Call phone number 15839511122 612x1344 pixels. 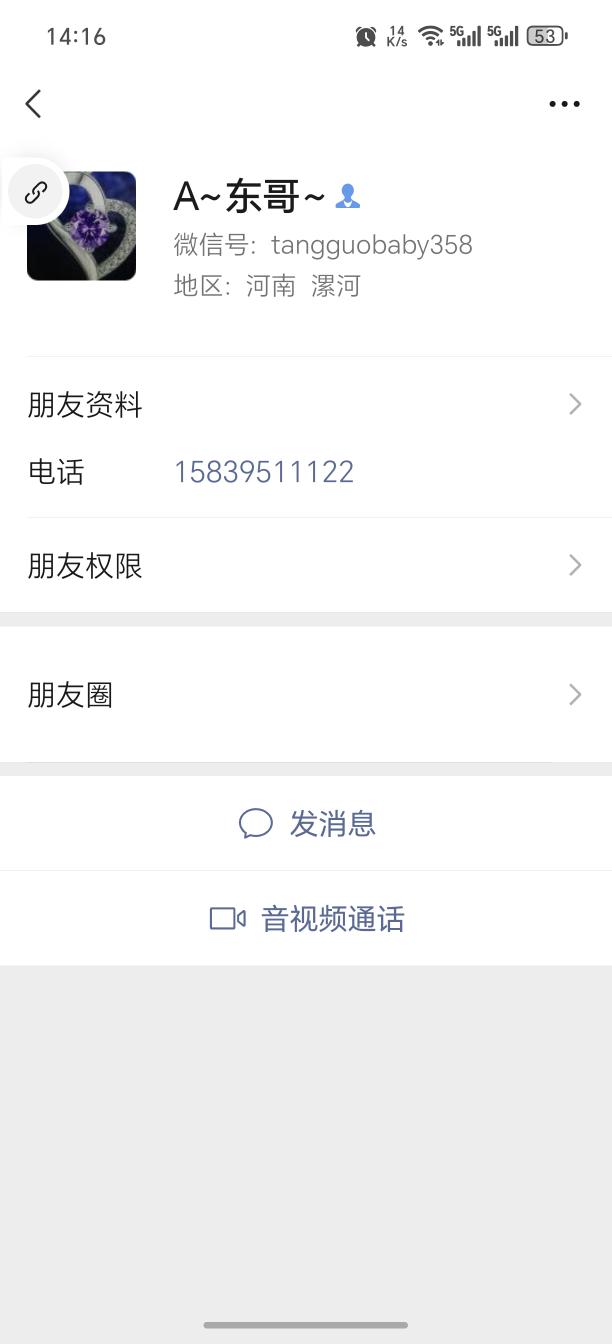[264, 472]
